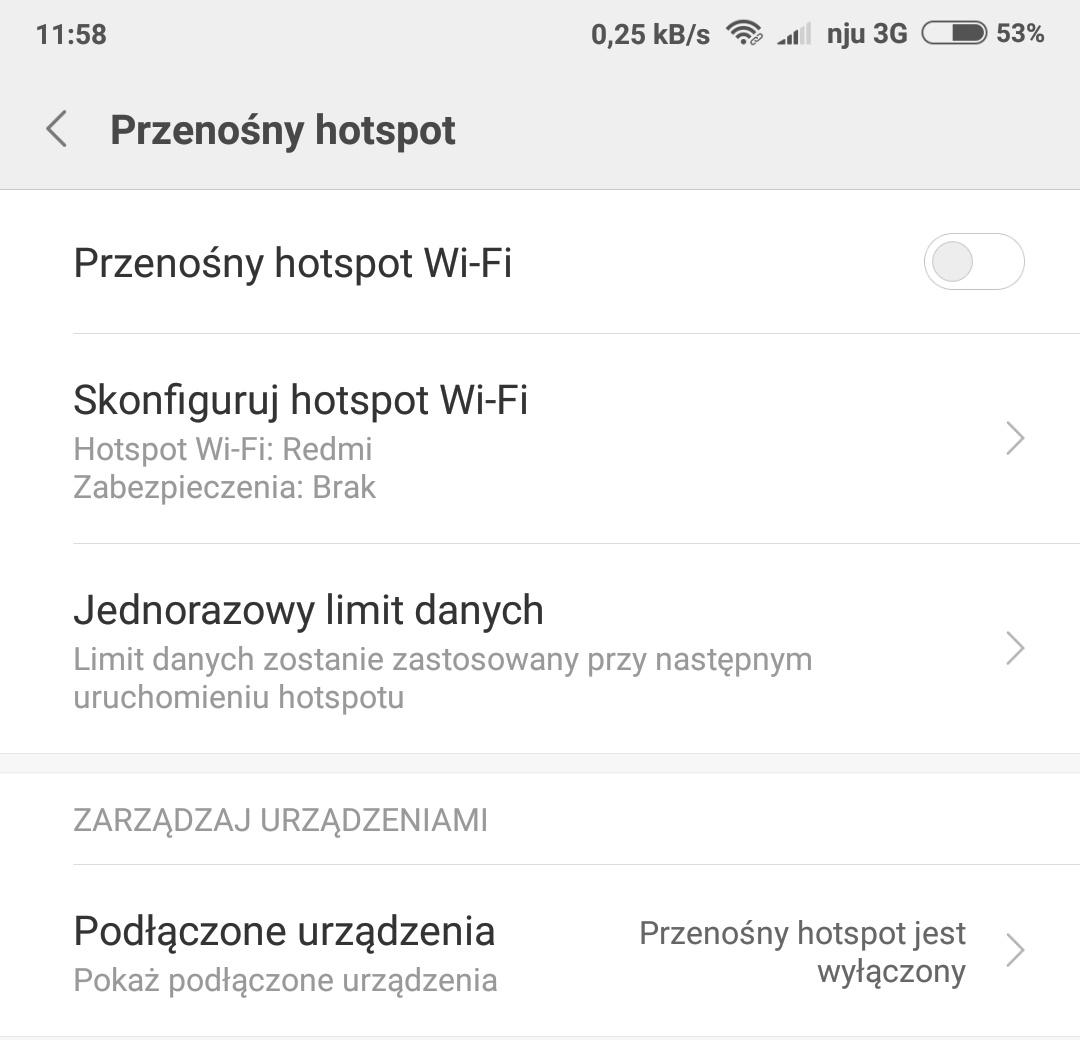Show Podłączone urządzenia list

[x=540, y=950]
